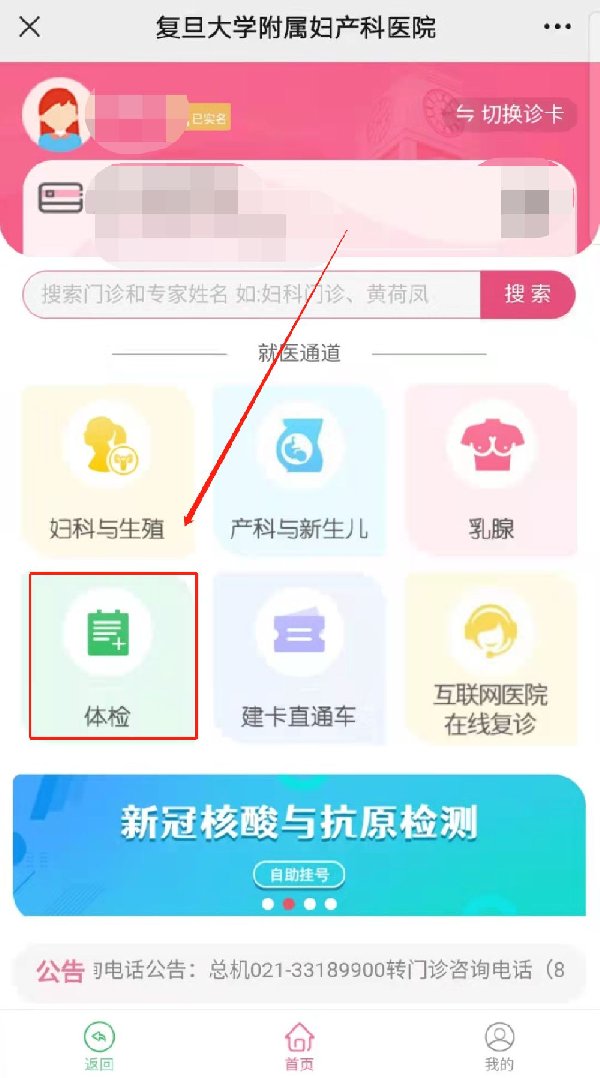Screen dimensions: 600x1078
Task: Switch to the 首页 tab
Action: point(299,1045)
